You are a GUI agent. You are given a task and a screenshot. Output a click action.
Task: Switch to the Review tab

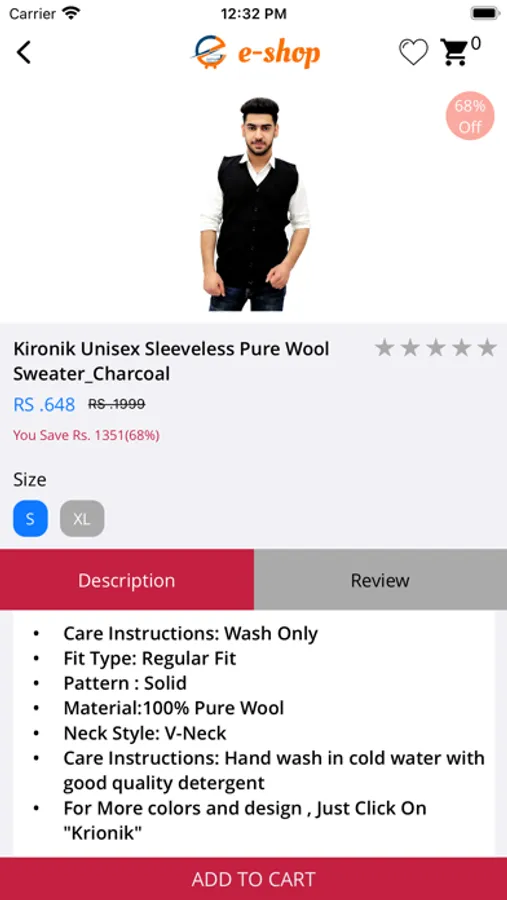[380, 580]
